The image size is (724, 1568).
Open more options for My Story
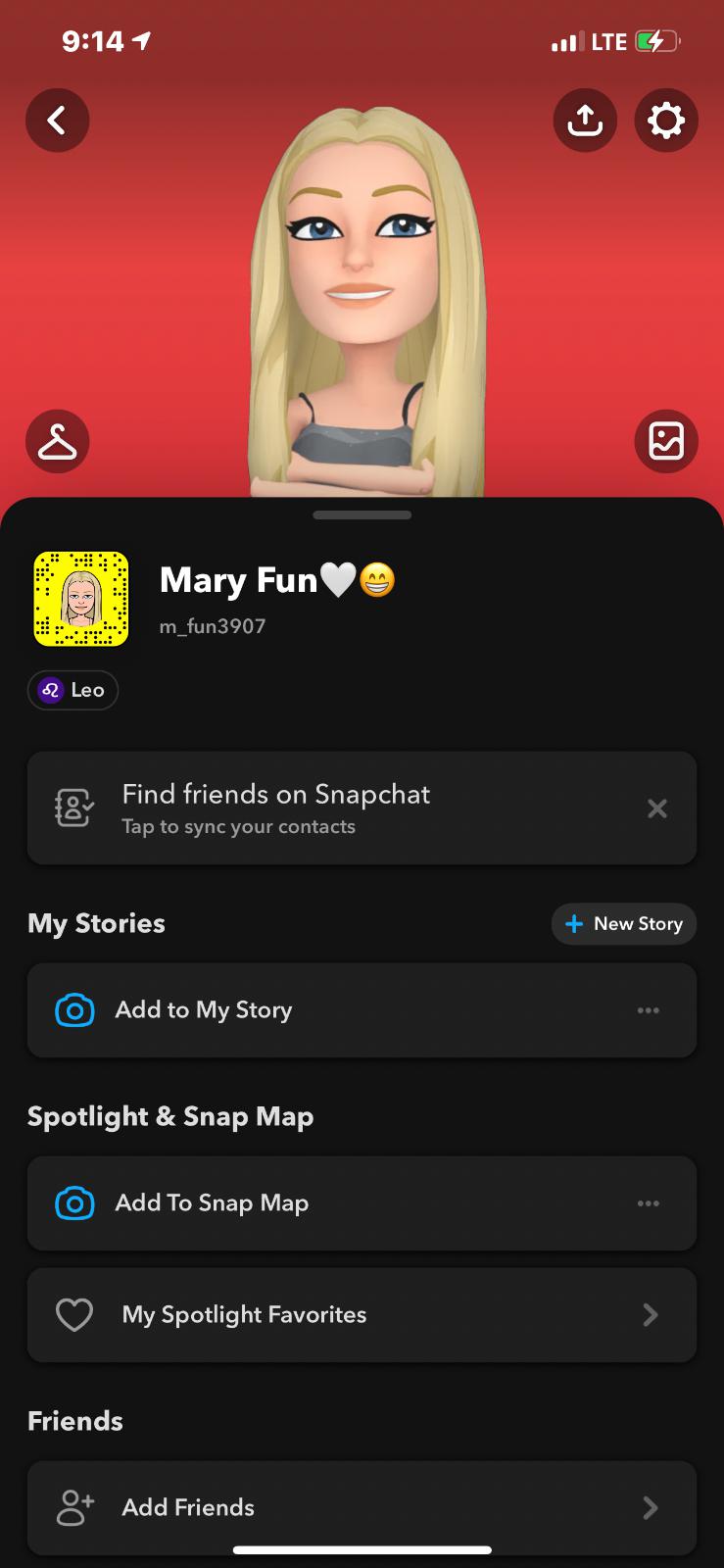649,1010
